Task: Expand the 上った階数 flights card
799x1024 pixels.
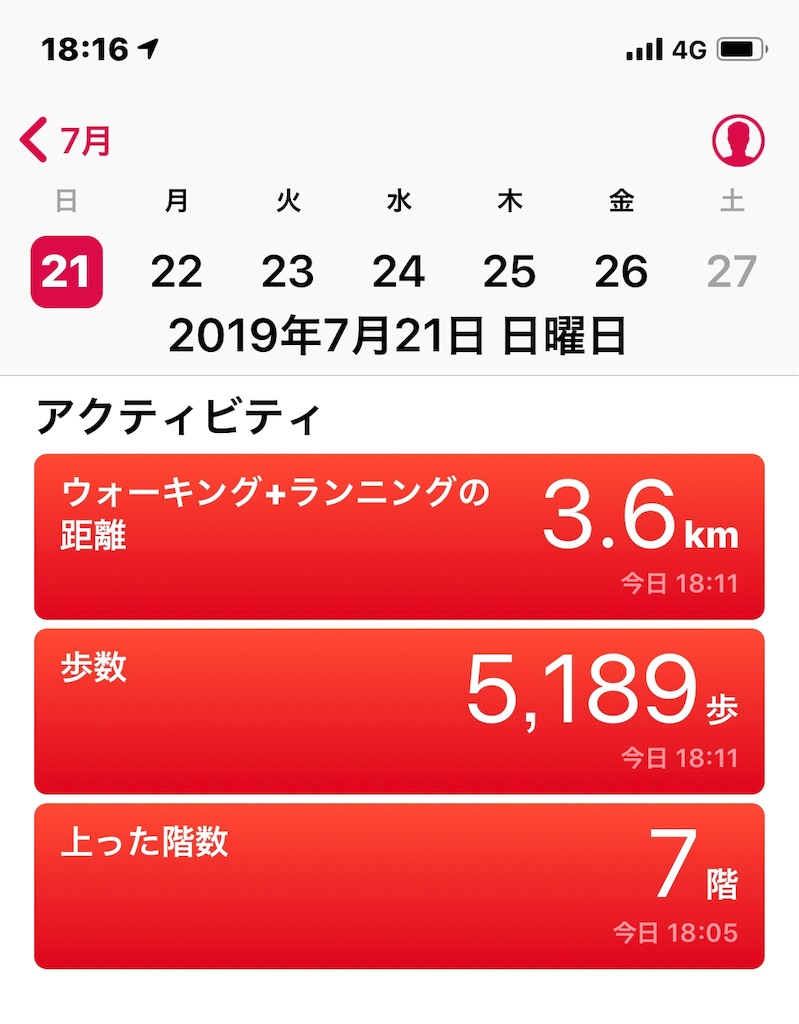Action: [399, 886]
